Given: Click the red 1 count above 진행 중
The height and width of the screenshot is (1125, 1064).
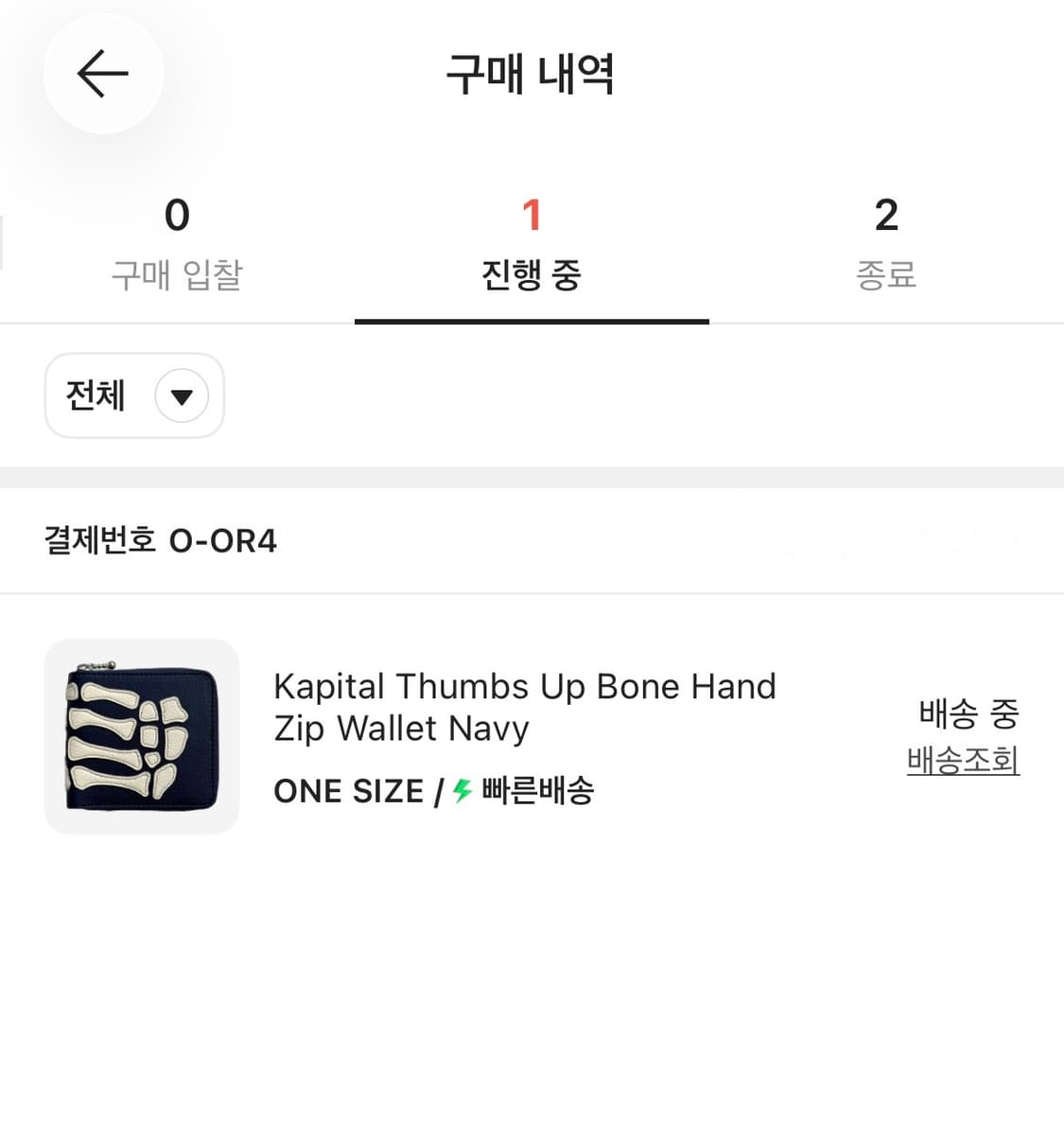Looking at the screenshot, I should pyautogui.click(x=532, y=216).
